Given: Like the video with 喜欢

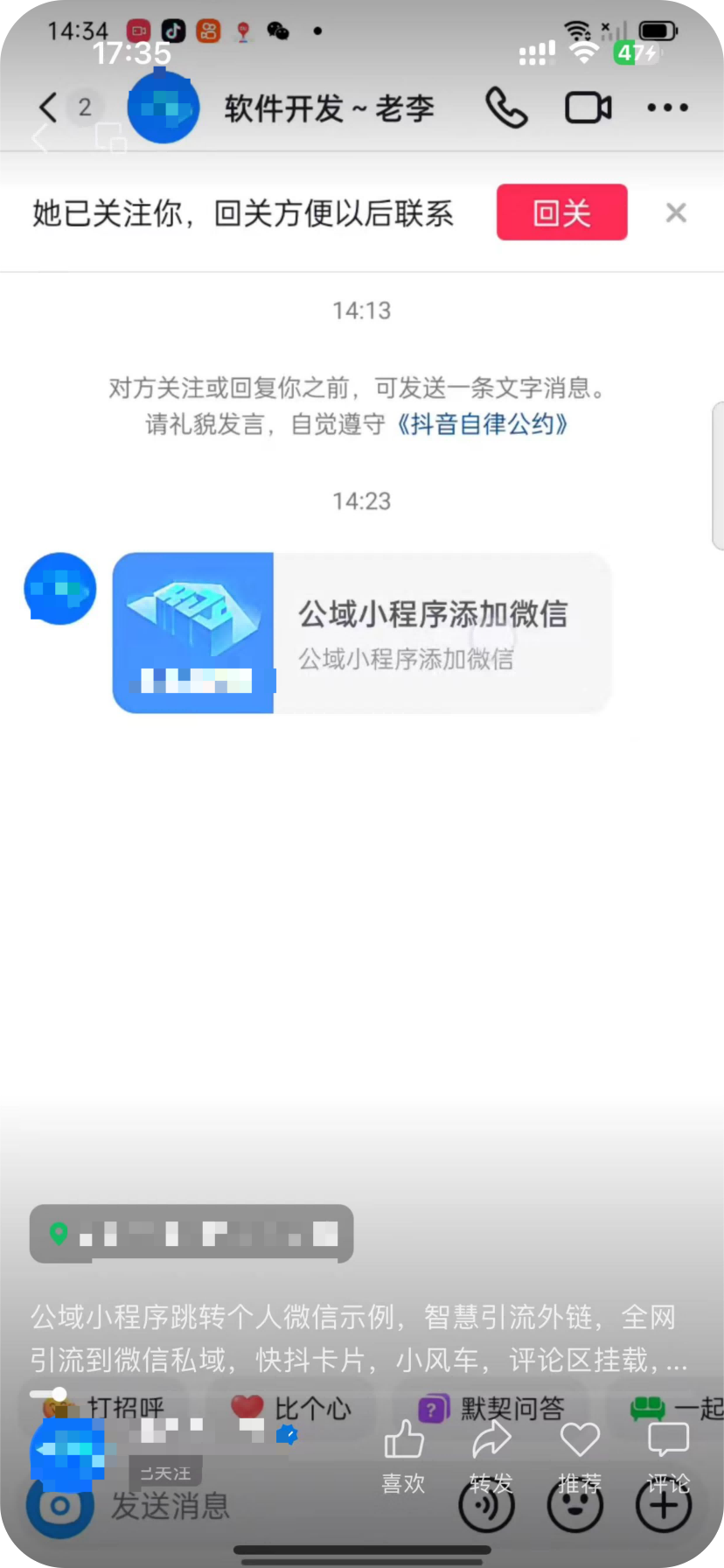Looking at the screenshot, I should pos(403,1458).
